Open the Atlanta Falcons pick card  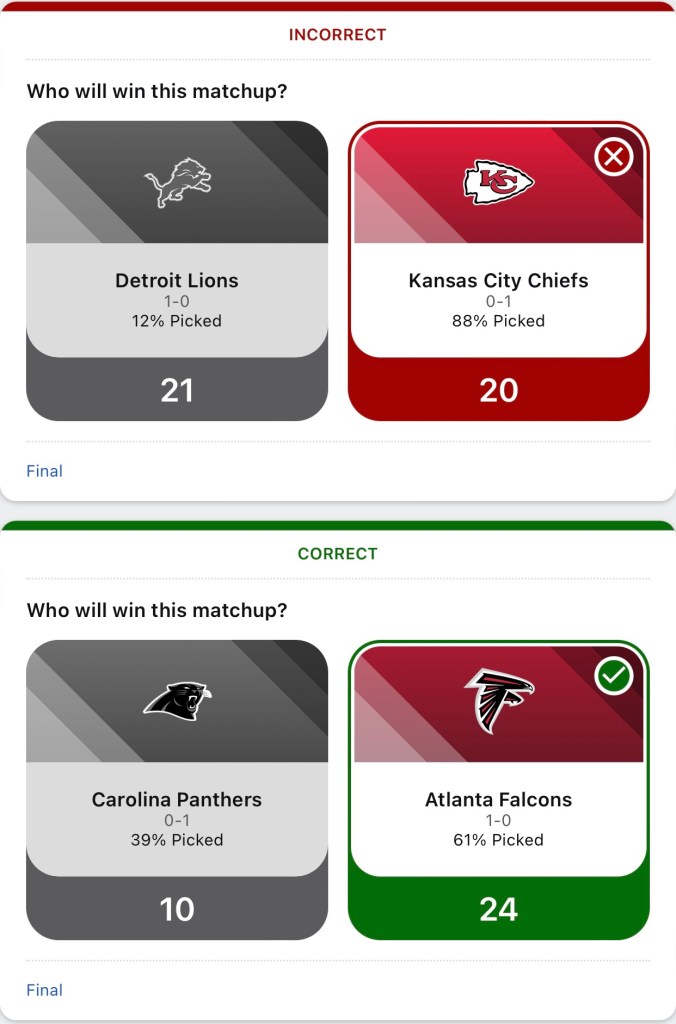pyautogui.click(x=498, y=789)
